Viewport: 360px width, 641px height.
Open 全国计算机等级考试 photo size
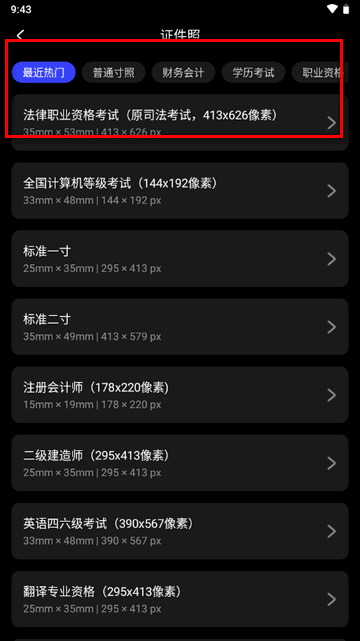coord(180,191)
